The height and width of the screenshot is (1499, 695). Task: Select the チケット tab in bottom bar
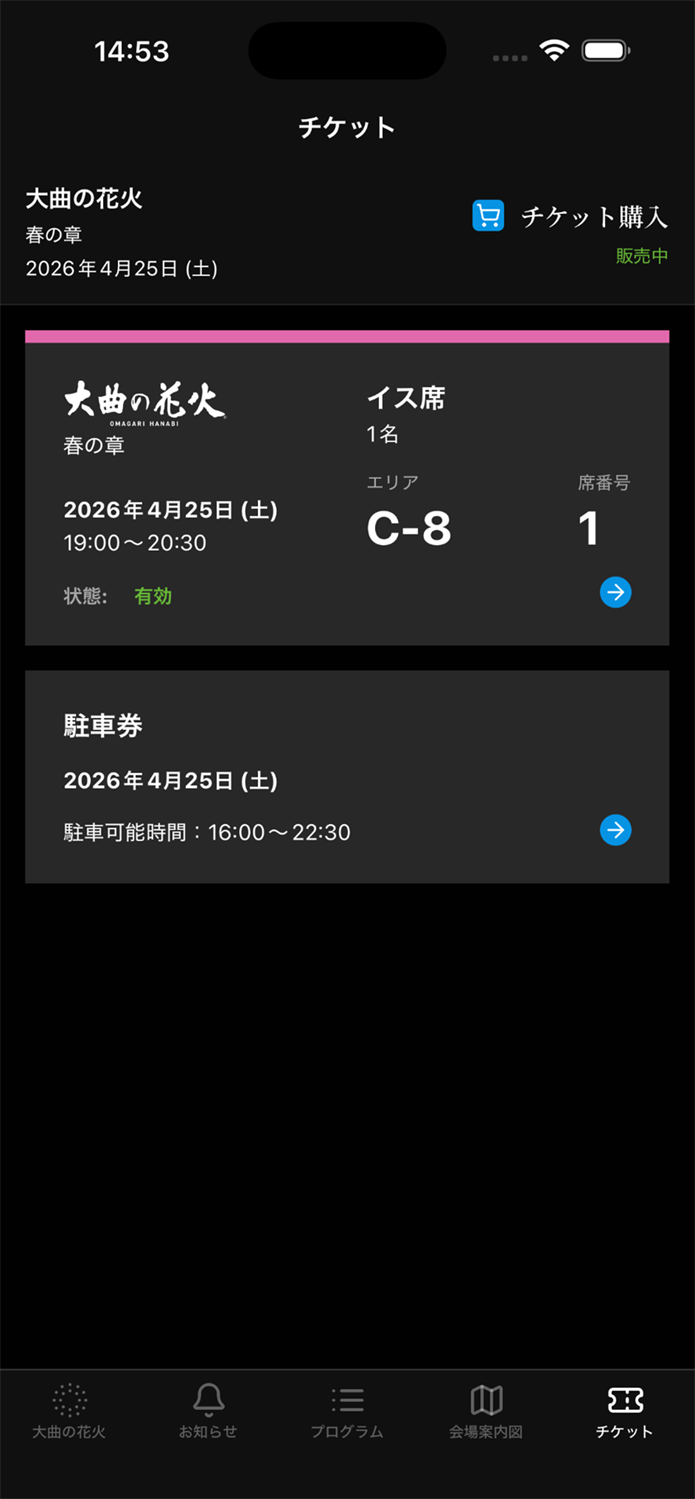[x=625, y=1411]
